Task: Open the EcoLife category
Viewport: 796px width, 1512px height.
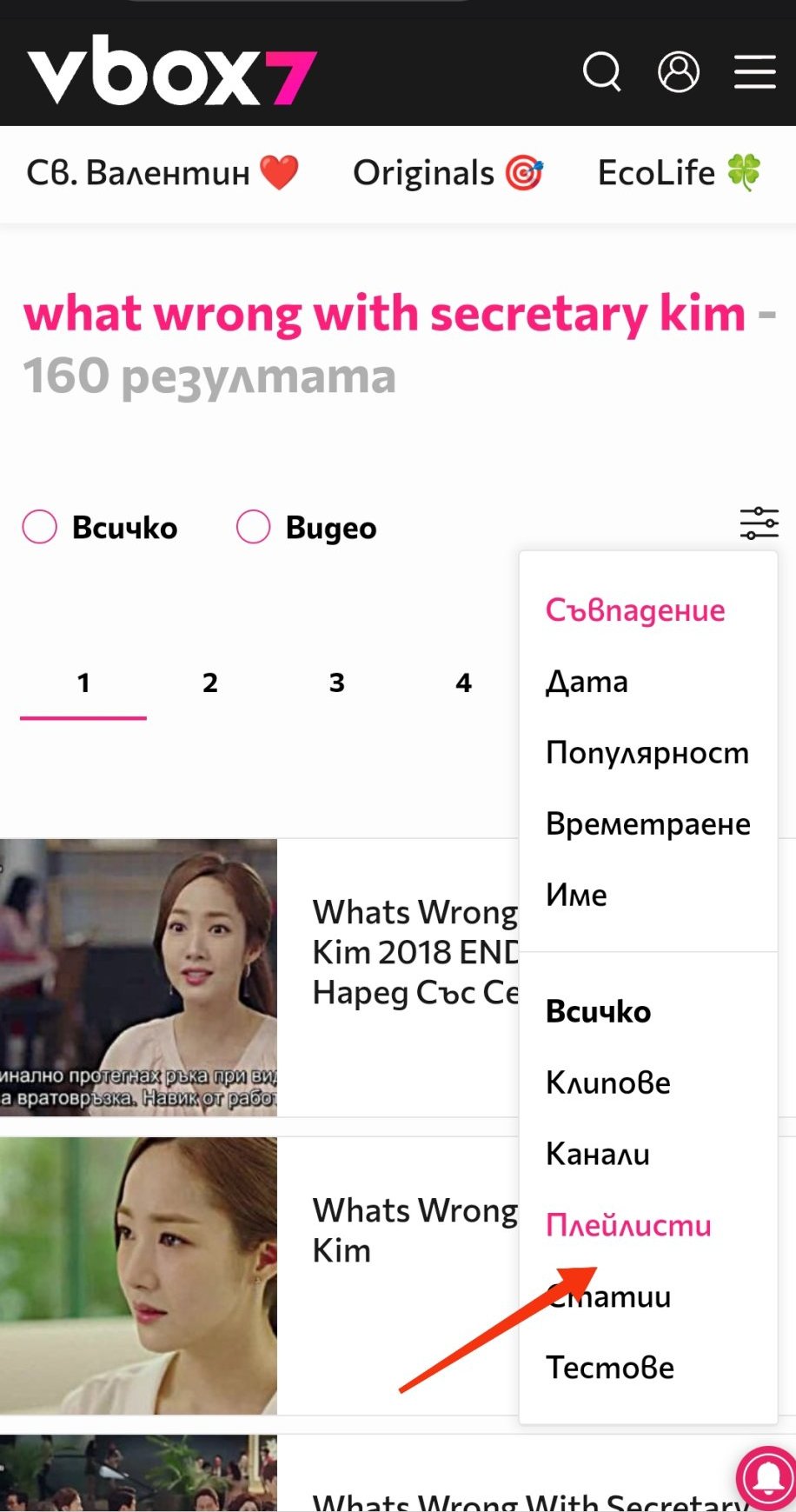Action: pos(679,173)
